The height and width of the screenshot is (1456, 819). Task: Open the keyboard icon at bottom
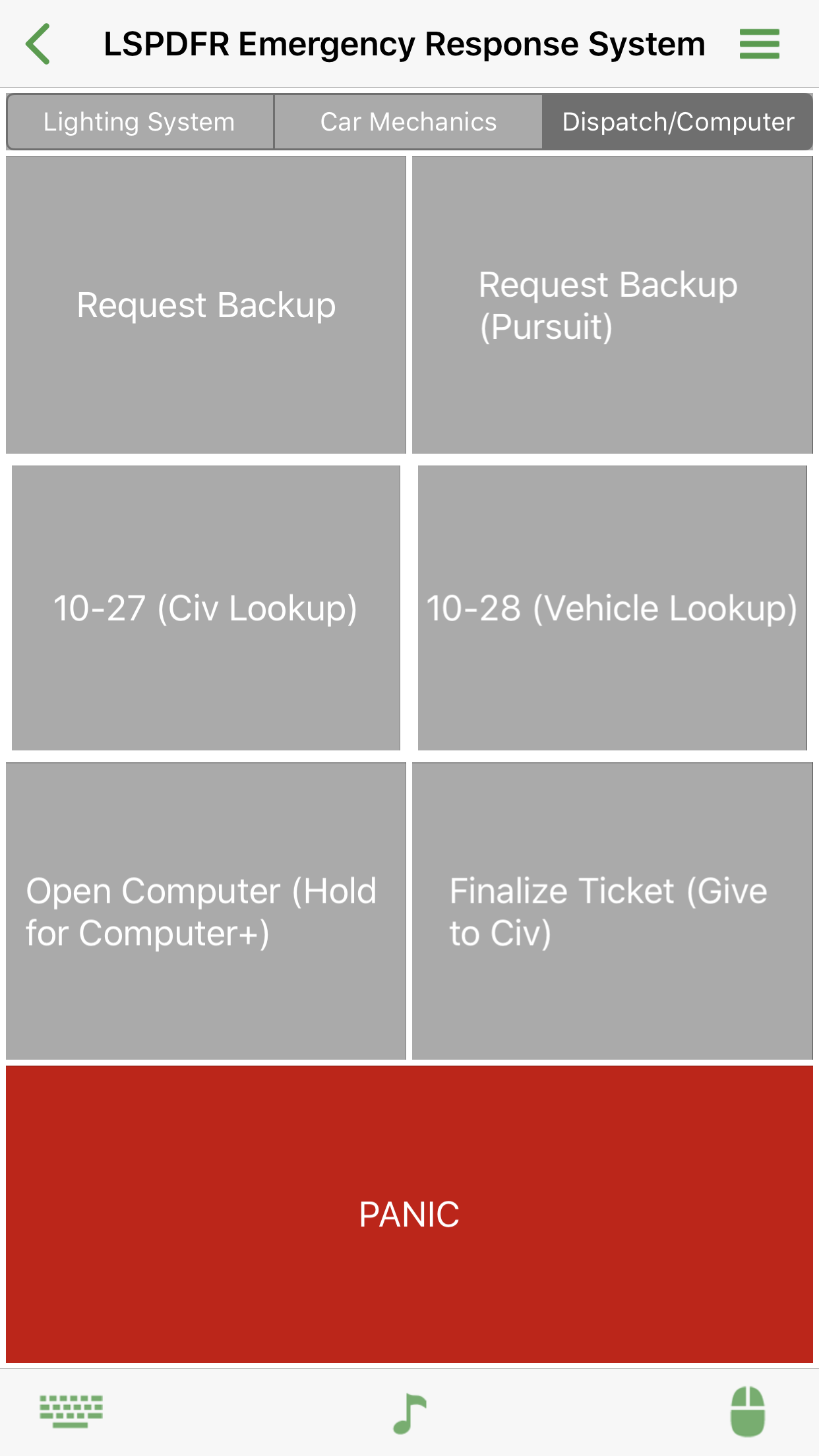(71, 1412)
